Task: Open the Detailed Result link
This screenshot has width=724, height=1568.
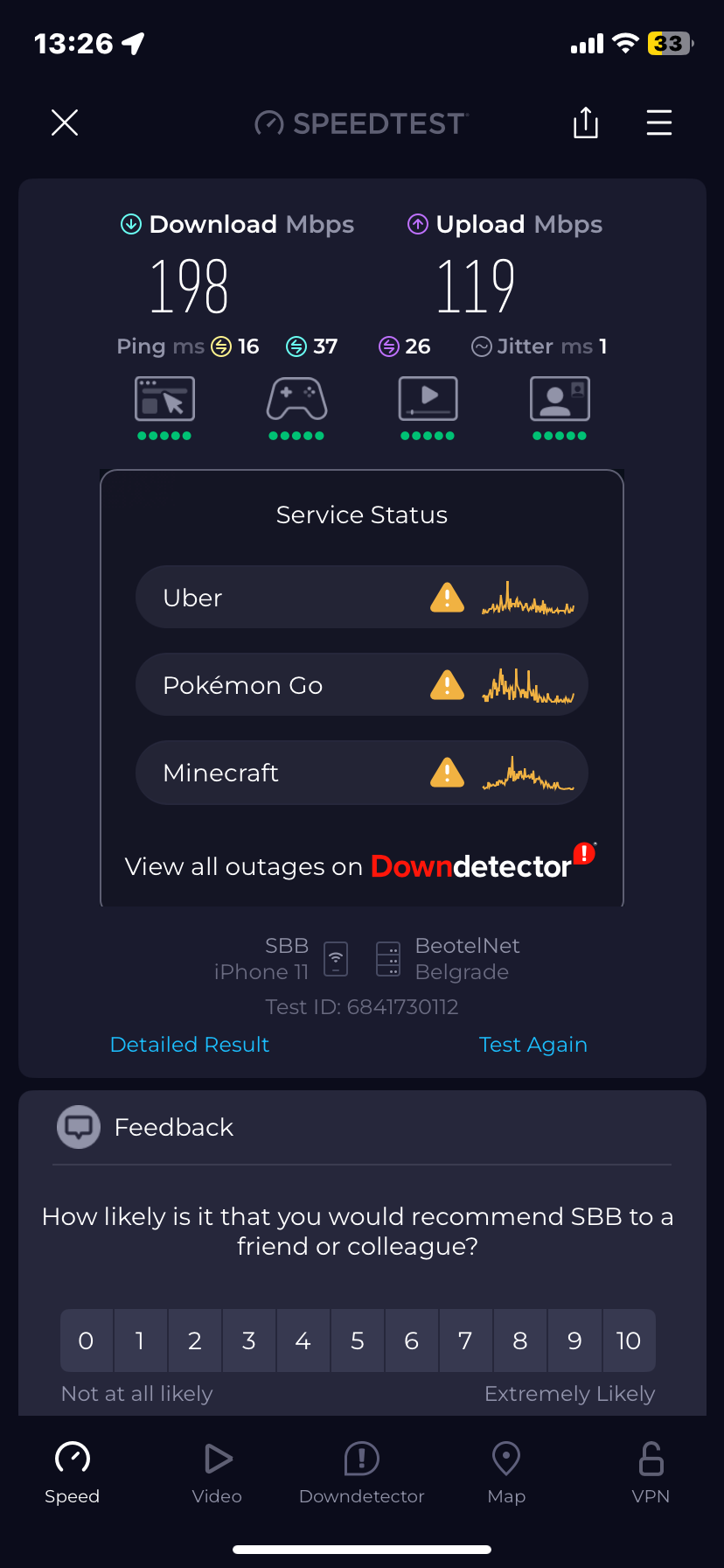Action: coord(190,1045)
